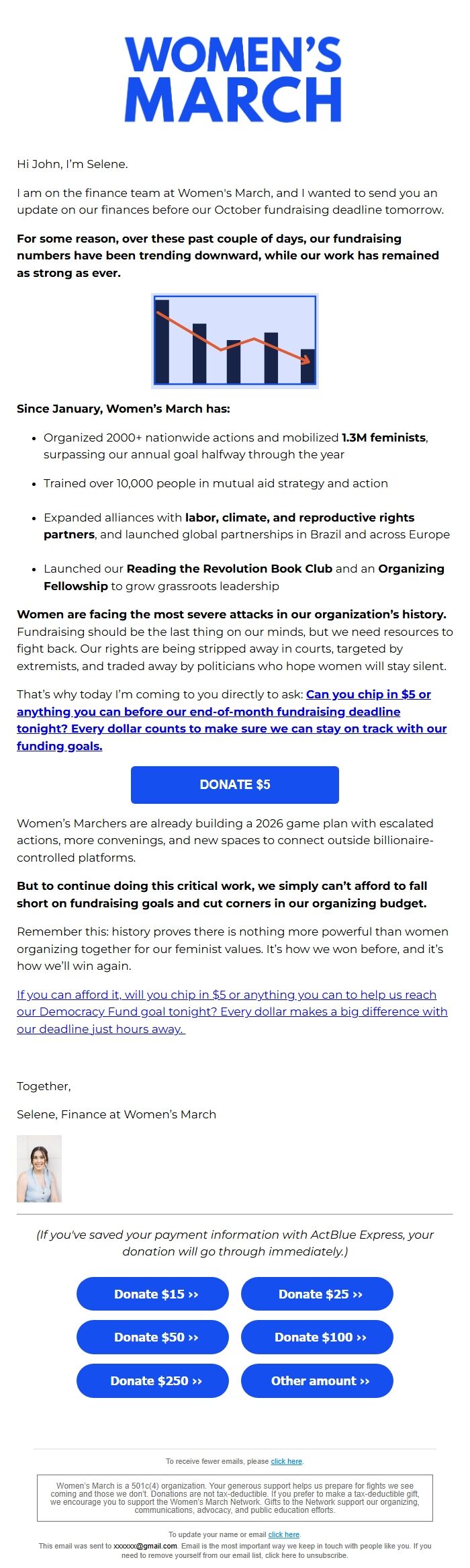
Task: Open the link to update name or email
Action: pos(283,1534)
